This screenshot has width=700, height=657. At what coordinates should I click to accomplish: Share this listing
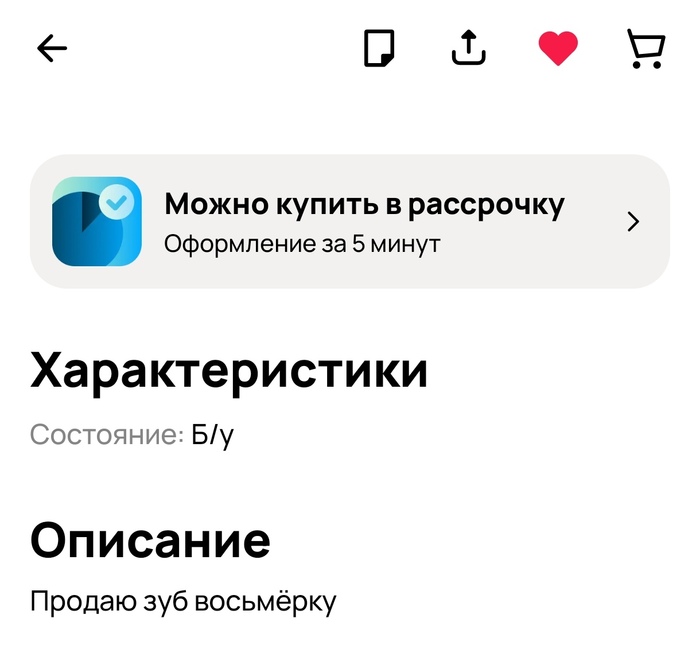tap(468, 48)
